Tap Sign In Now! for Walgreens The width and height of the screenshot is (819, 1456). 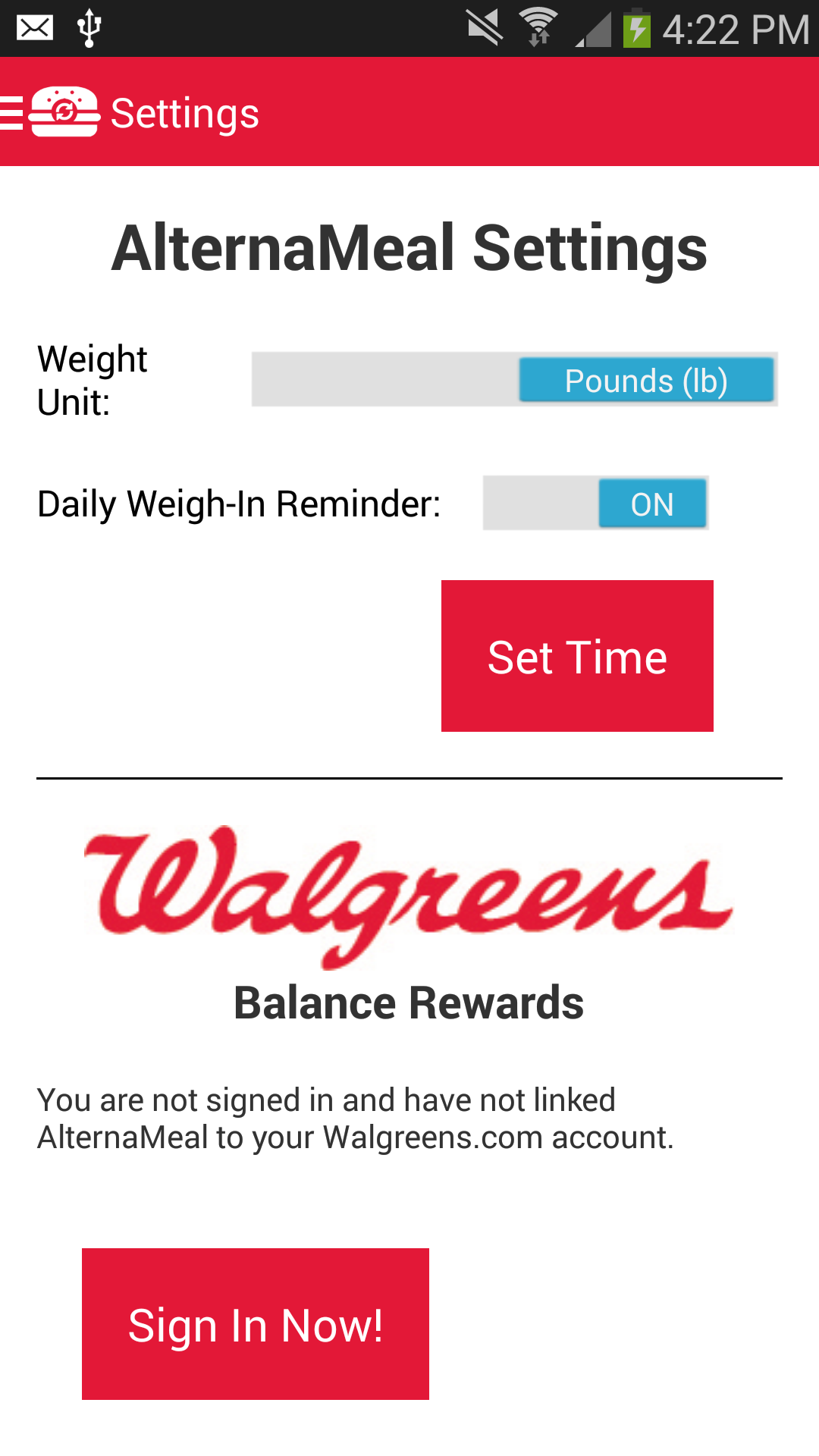(256, 1324)
